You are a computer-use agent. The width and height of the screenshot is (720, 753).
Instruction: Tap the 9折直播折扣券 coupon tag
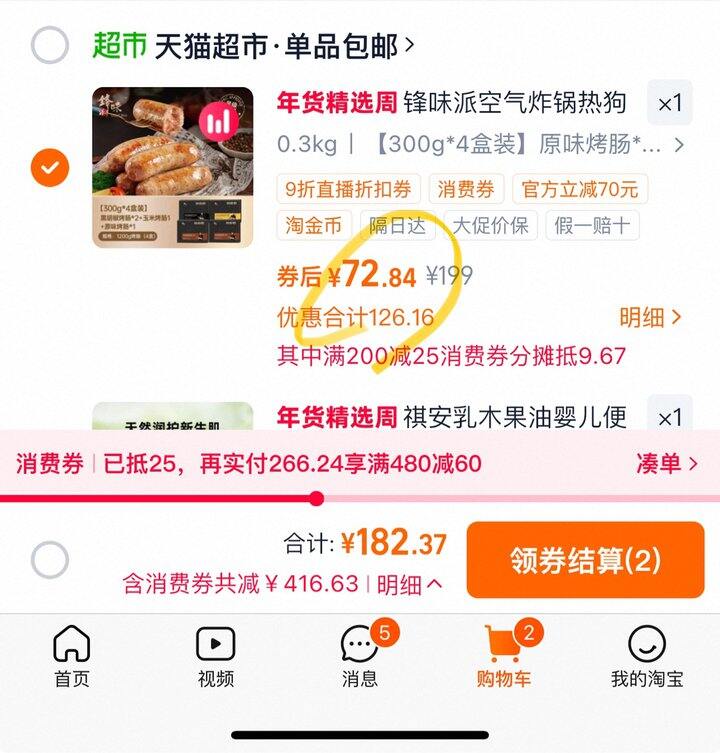(x=349, y=188)
